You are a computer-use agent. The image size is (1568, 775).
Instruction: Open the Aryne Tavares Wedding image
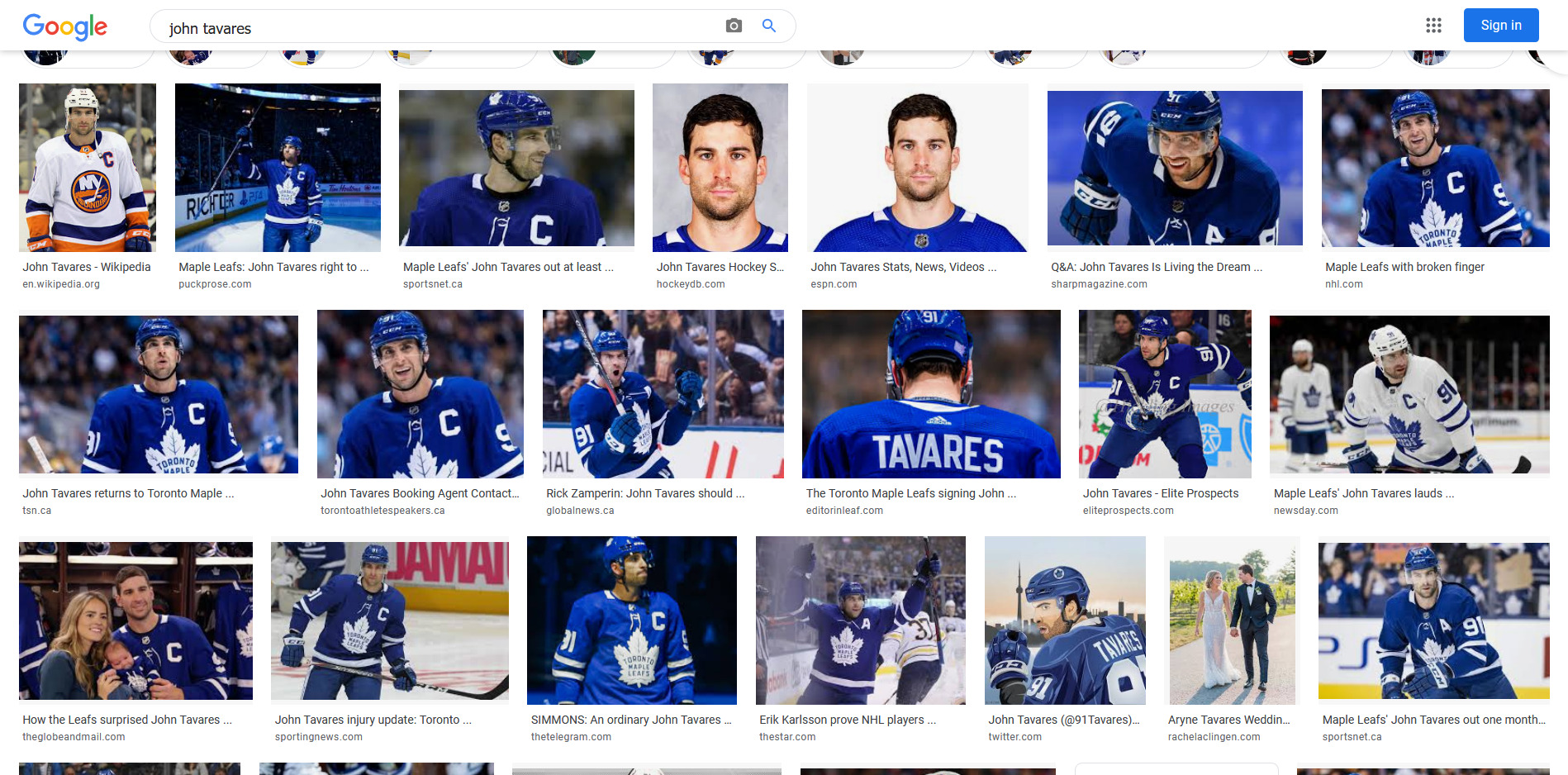point(1232,620)
